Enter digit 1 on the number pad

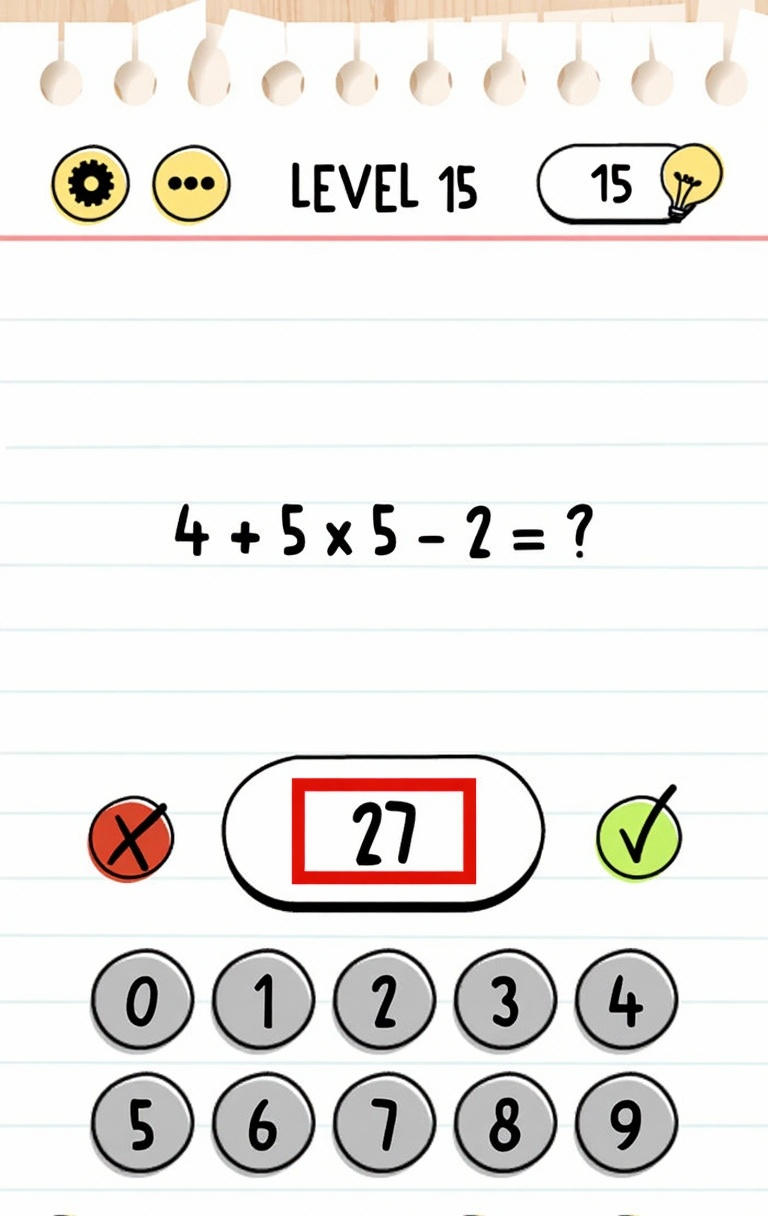(x=263, y=1000)
